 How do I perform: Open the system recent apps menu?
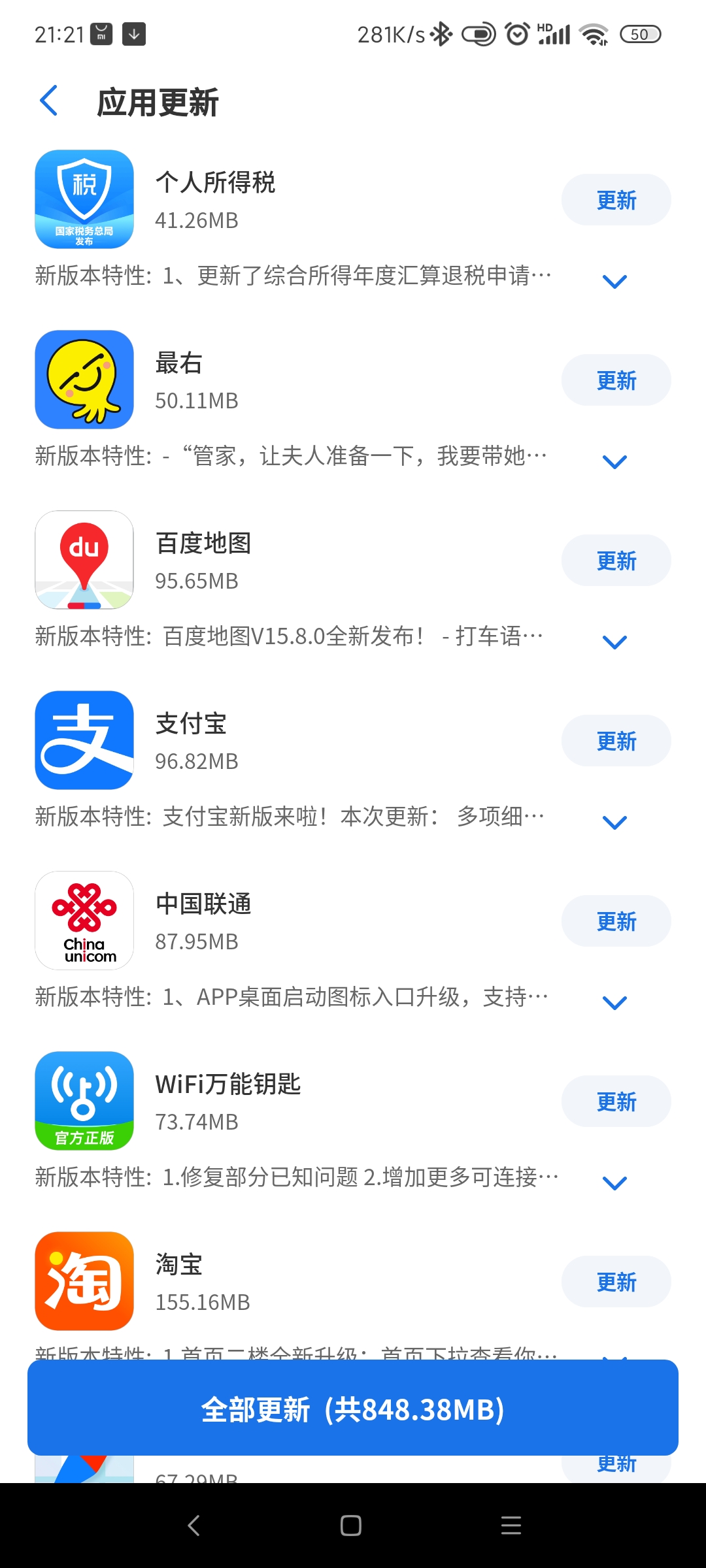click(x=511, y=1526)
